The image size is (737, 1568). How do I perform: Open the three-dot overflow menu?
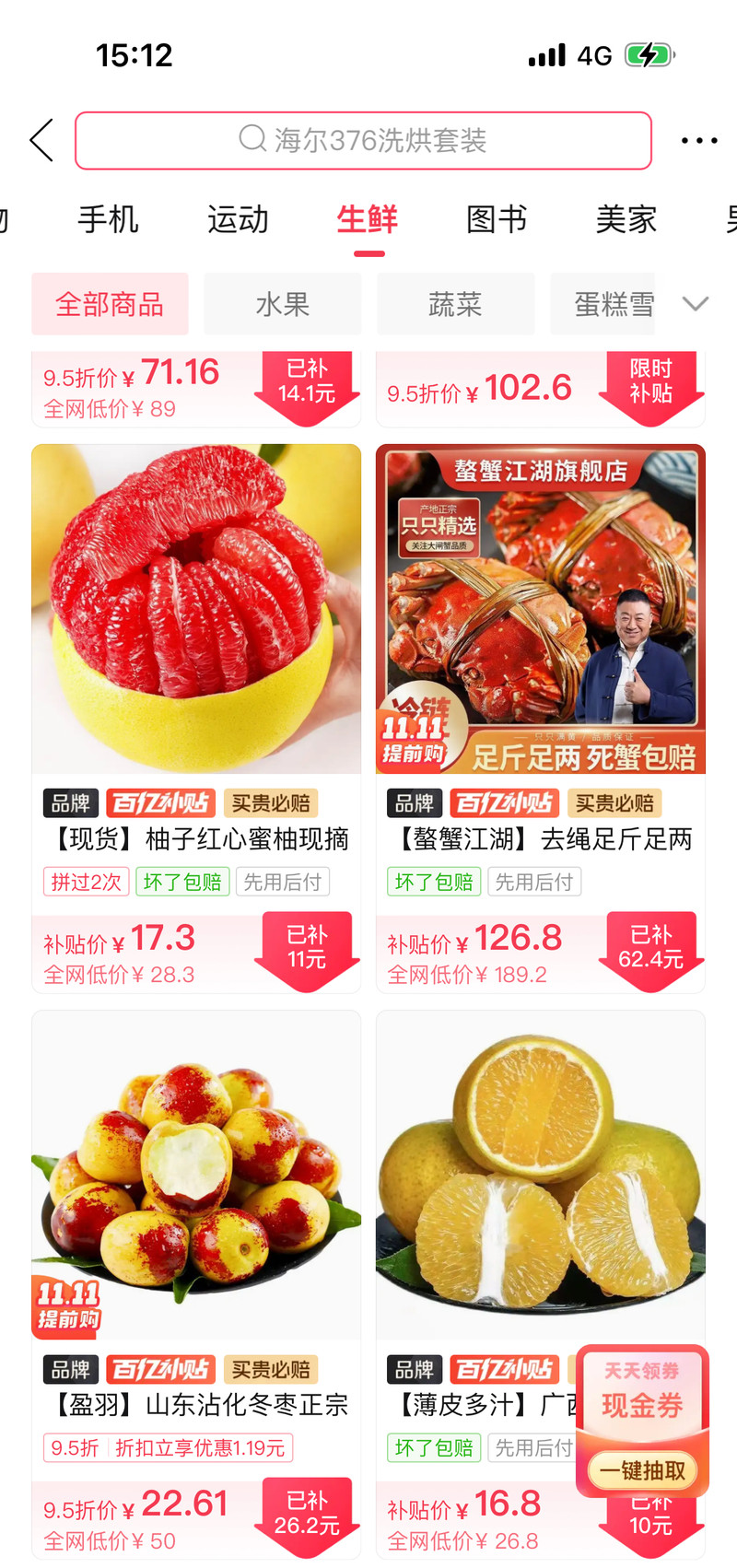click(698, 141)
